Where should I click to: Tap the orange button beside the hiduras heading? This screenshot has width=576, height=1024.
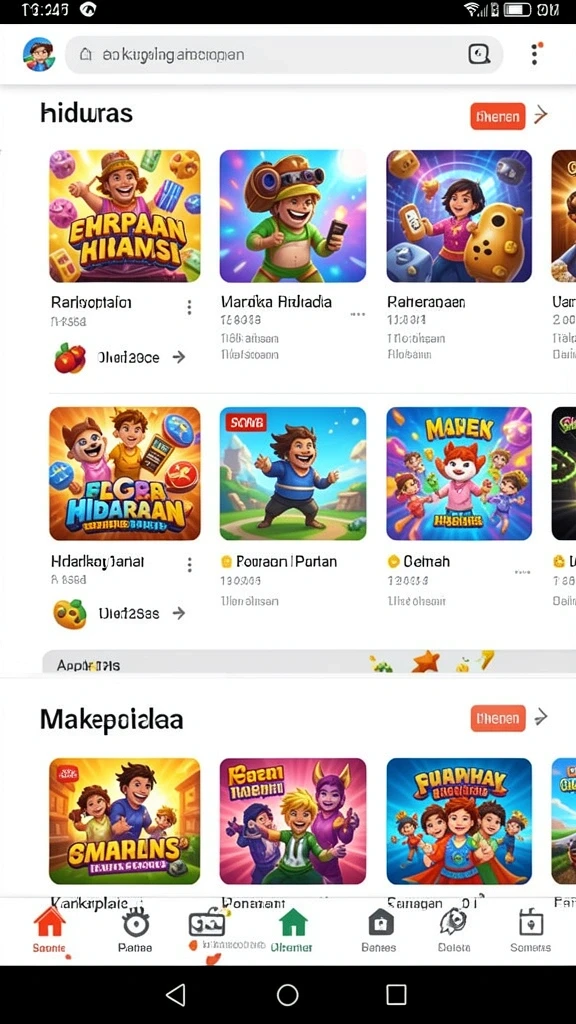tap(498, 116)
